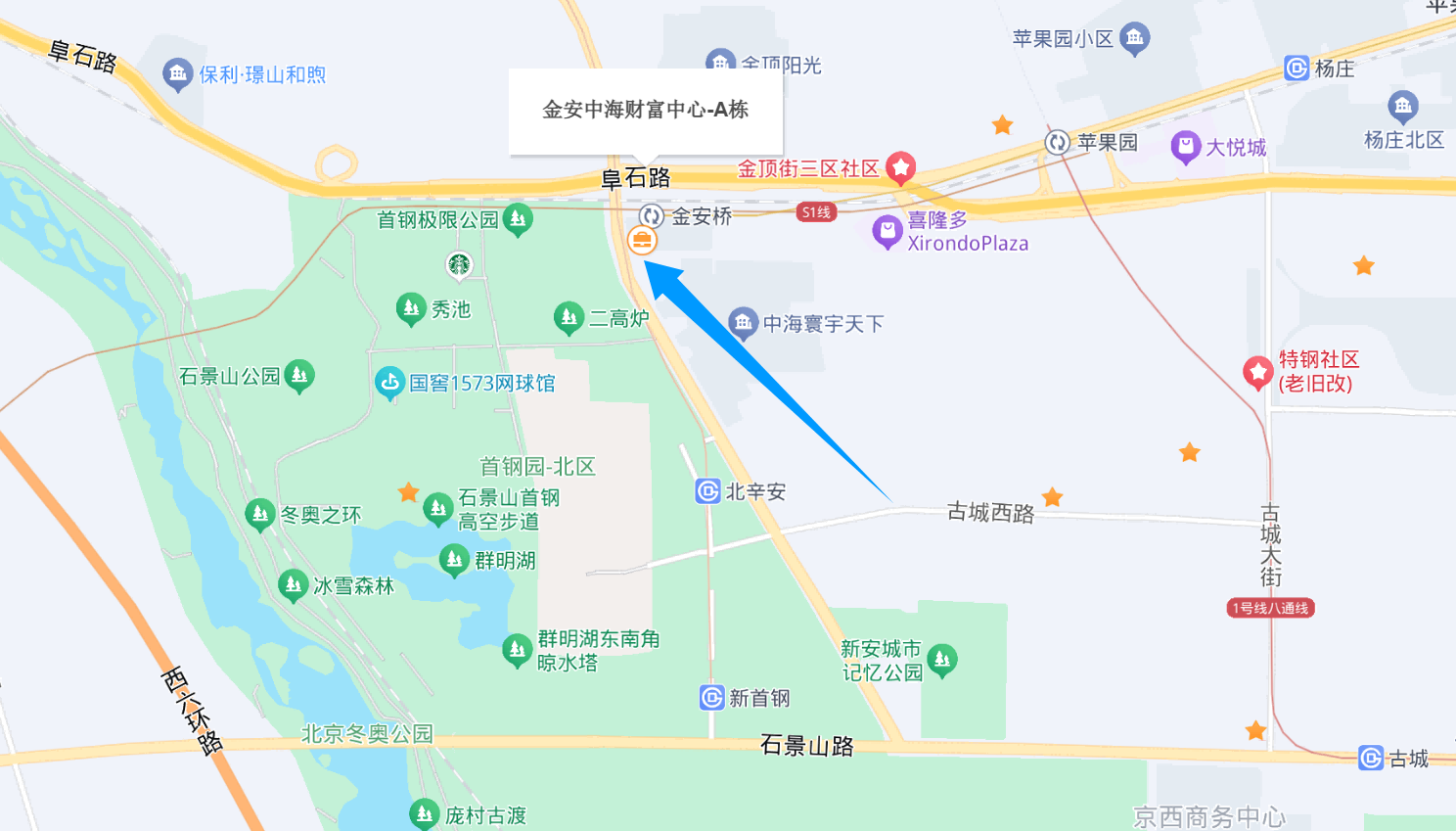Open the 新安城市记忆公园 park marker
The width and height of the screenshot is (1456, 831).
click(x=941, y=660)
